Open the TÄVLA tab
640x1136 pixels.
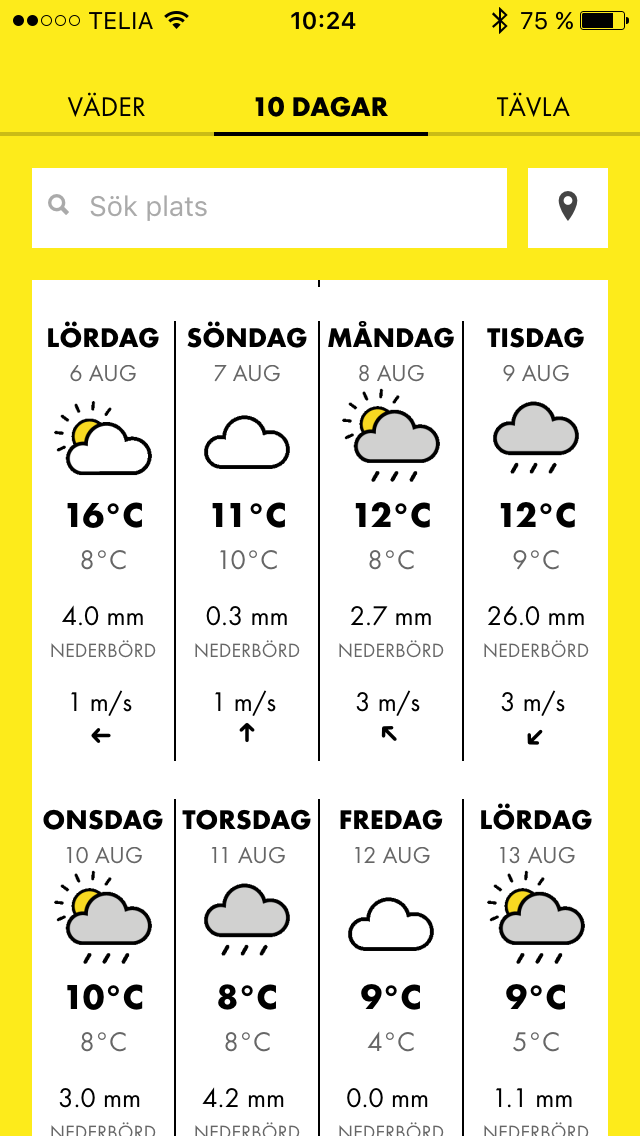coord(533,107)
